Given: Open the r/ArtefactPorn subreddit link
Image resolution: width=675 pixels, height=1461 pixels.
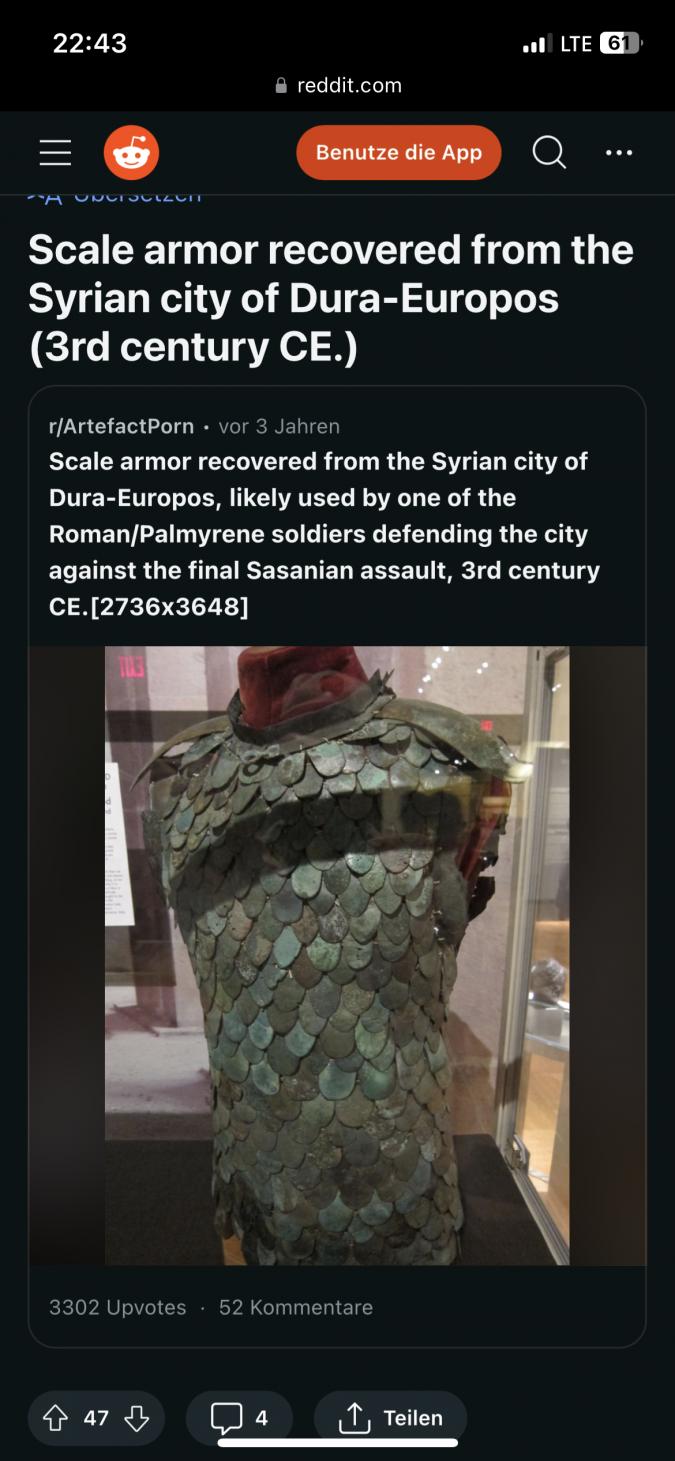Looking at the screenshot, I should (x=121, y=426).
